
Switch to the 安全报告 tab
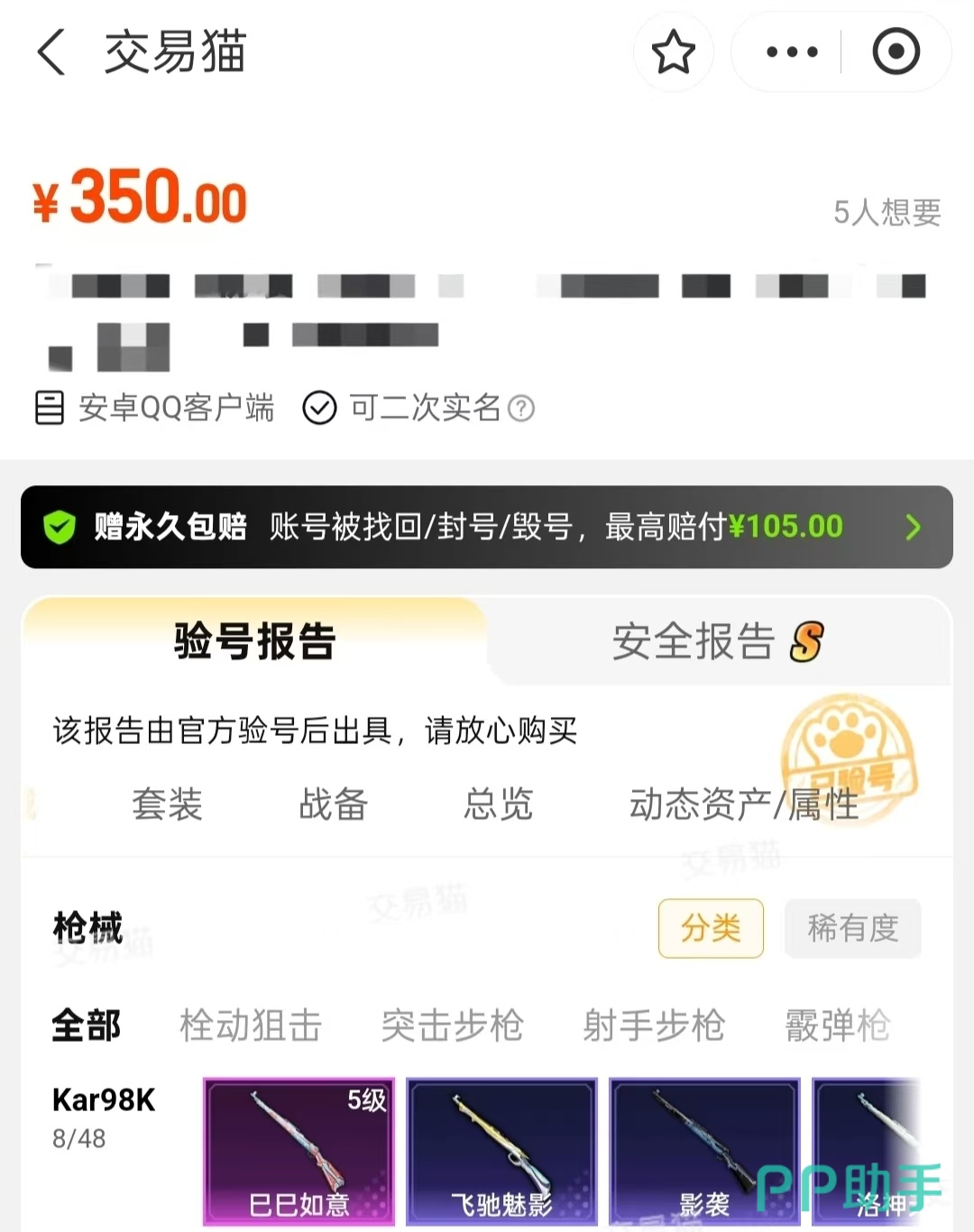719,641
